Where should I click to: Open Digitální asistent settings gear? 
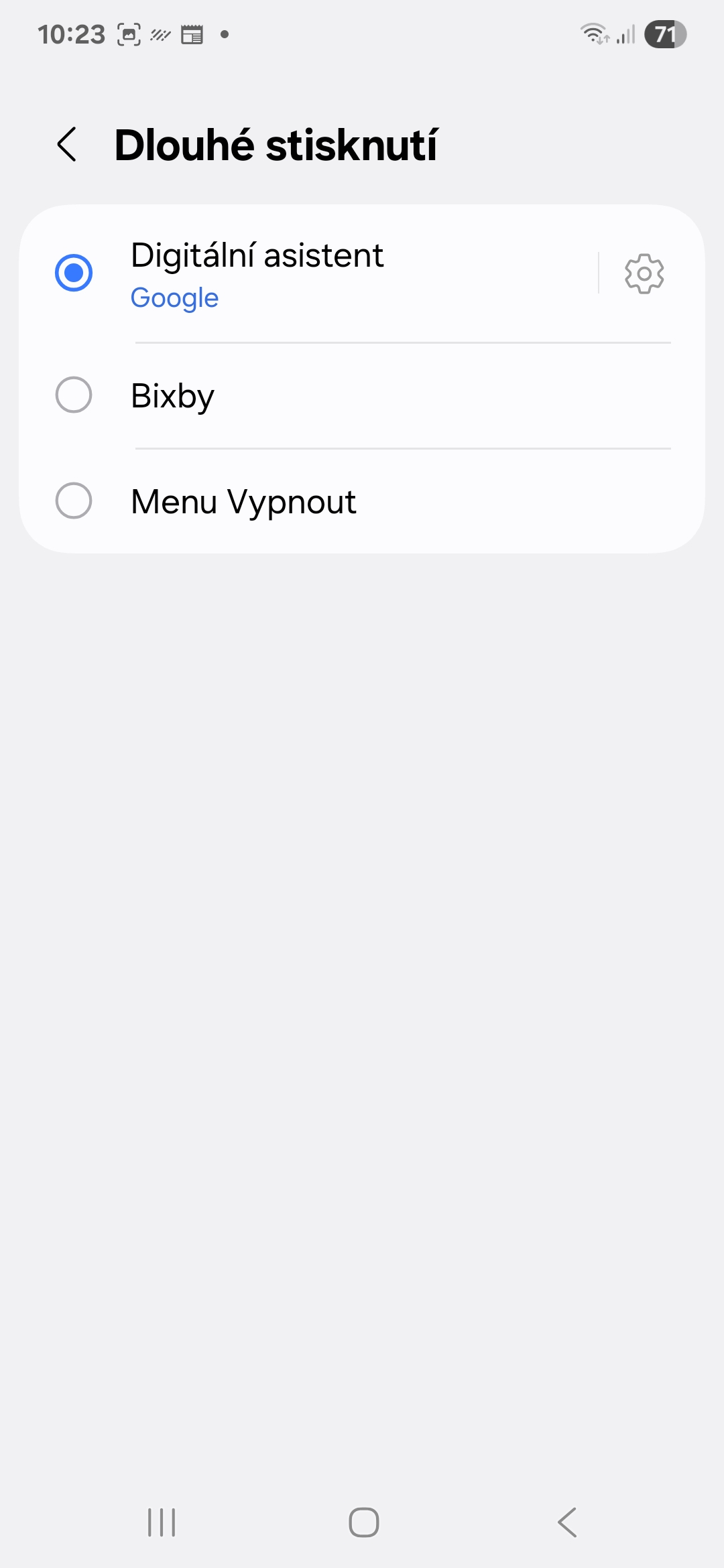644,273
